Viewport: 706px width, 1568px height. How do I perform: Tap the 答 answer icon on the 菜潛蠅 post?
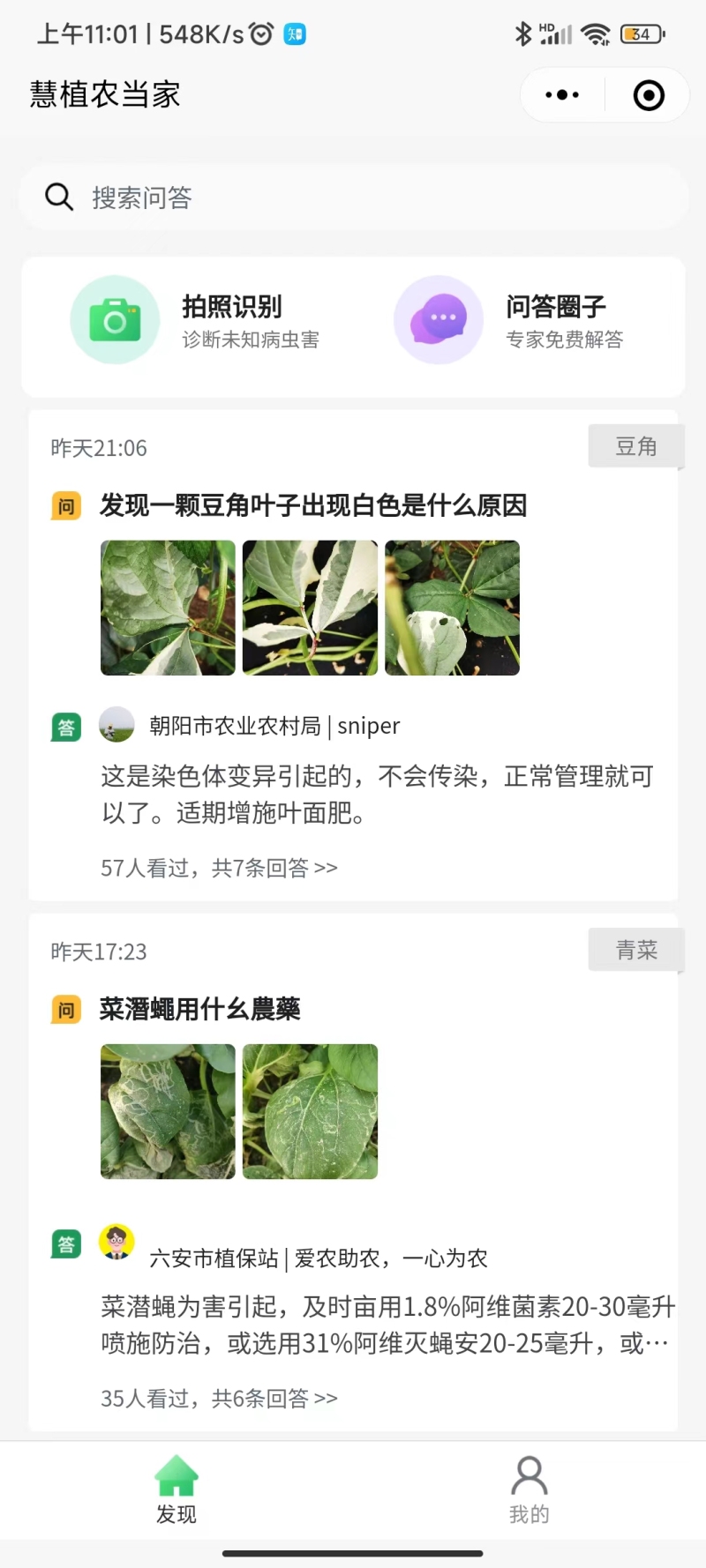(65, 1244)
